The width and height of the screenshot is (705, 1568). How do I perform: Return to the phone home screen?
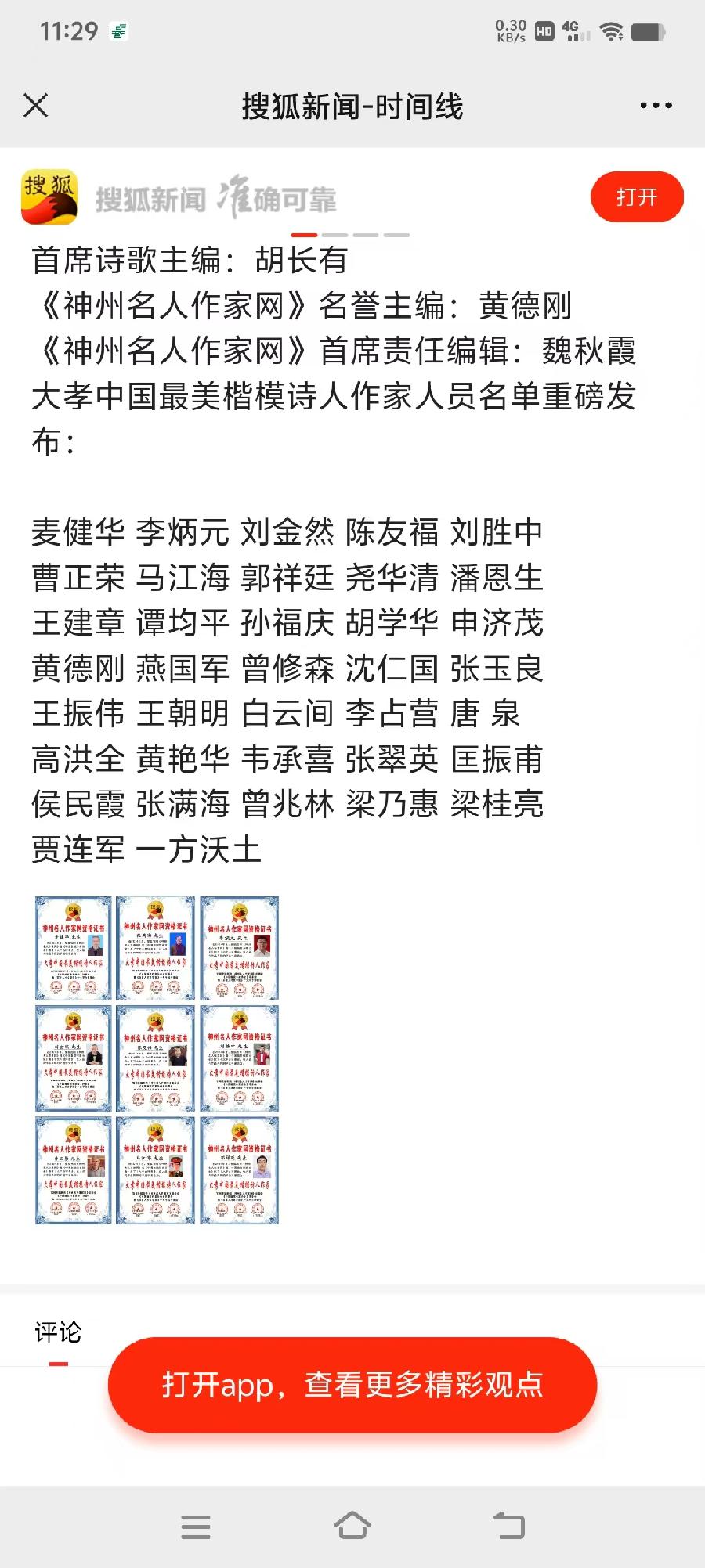pyautogui.click(x=352, y=1526)
